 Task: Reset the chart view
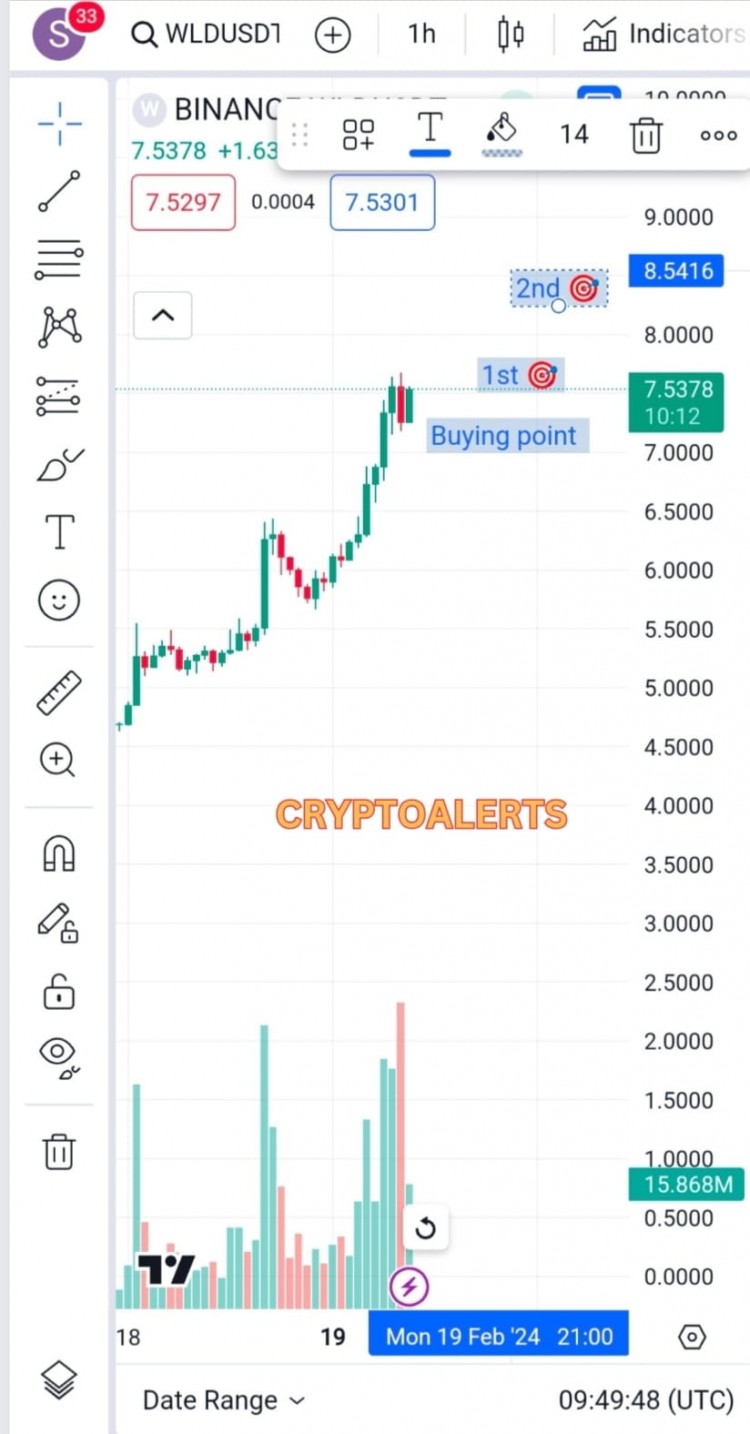tap(425, 1228)
